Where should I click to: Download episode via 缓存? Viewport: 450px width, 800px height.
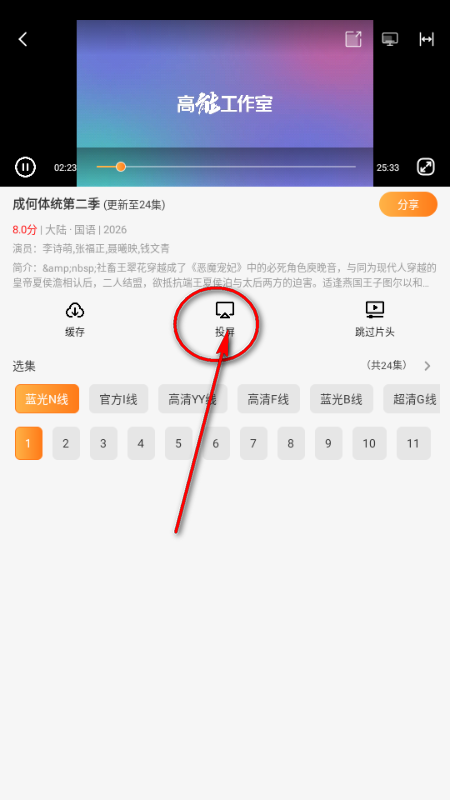pos(75,320)
